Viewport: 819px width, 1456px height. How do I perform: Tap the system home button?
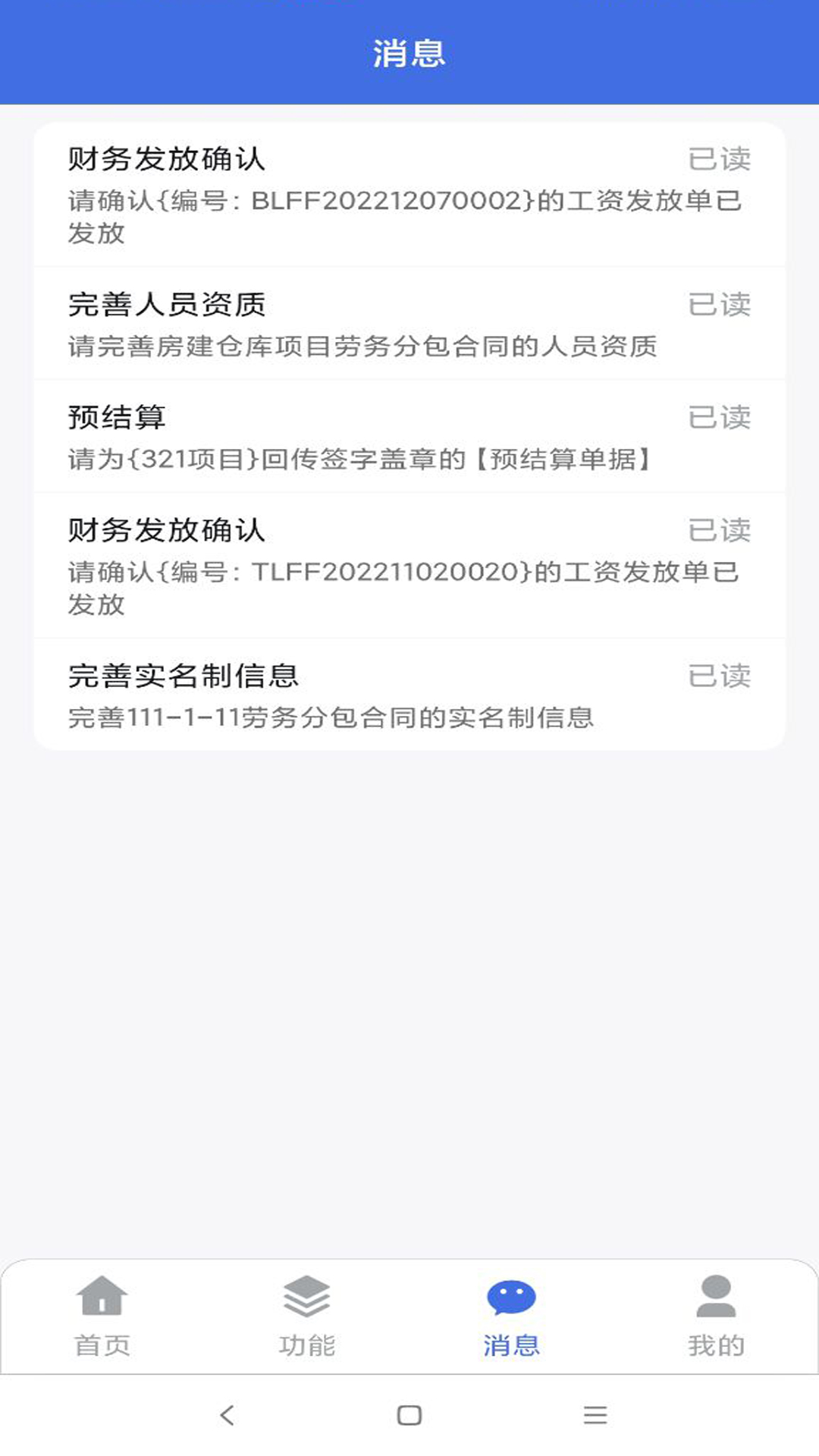(409, 1415)
